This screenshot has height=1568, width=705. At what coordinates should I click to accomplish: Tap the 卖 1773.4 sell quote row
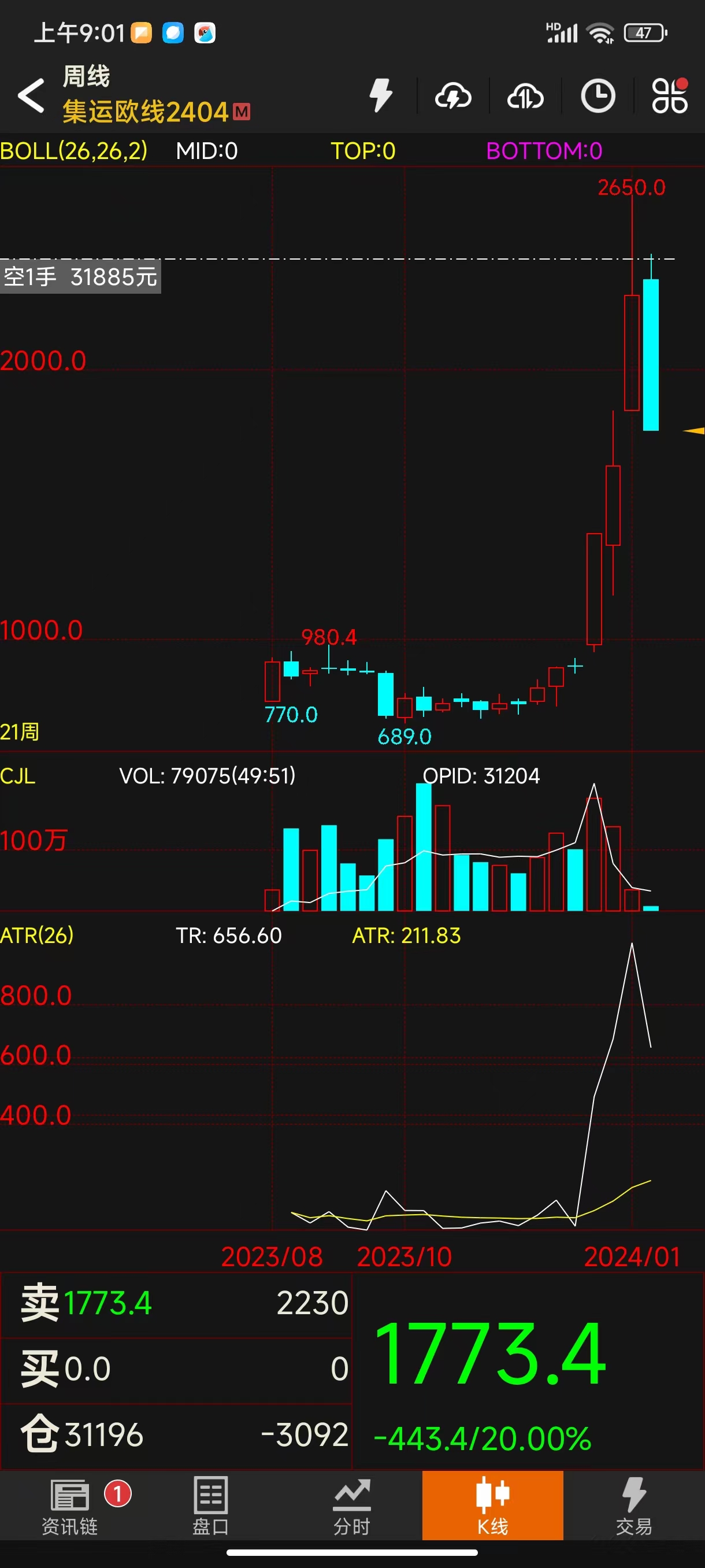point(176,1303)
